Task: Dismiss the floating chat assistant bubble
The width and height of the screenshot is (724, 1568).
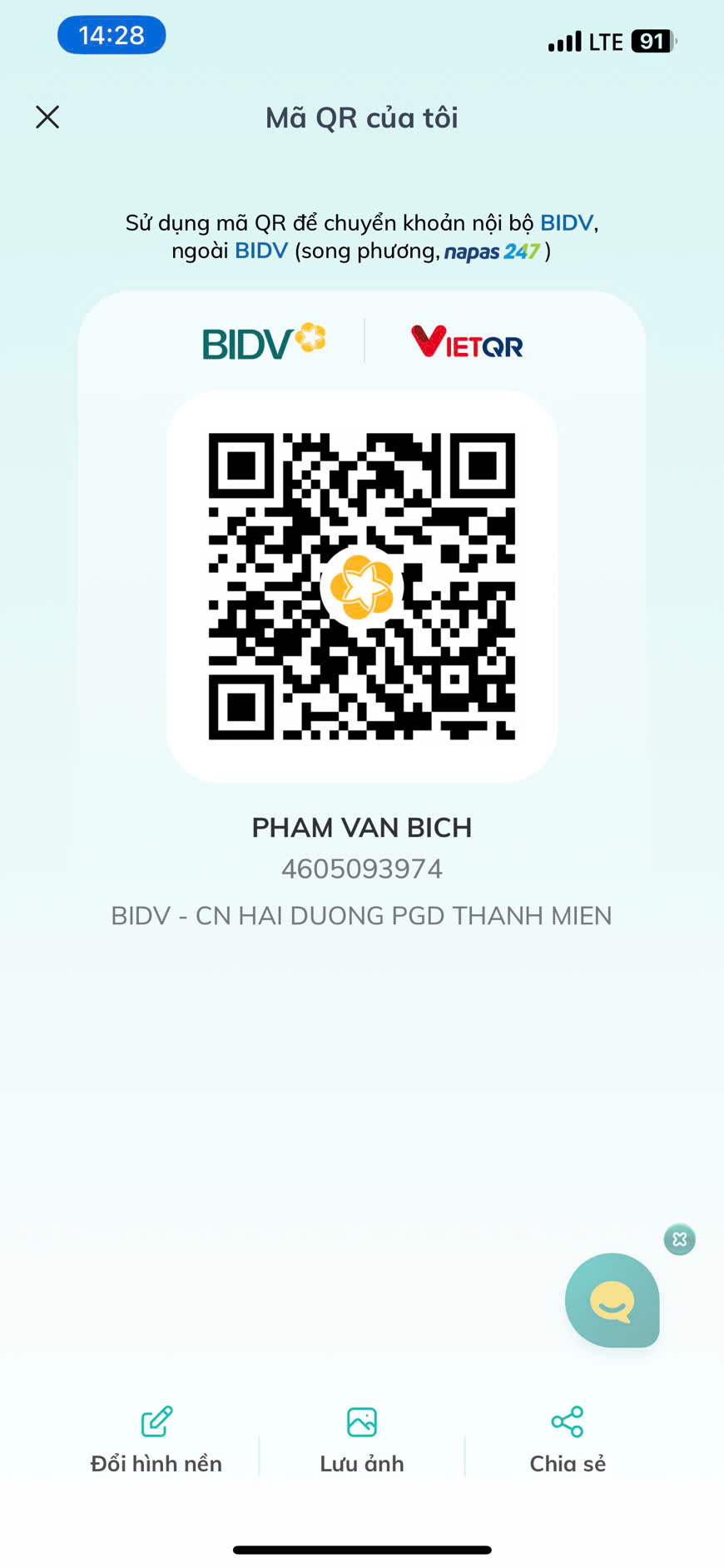Action: click(x=680, y=1239)
